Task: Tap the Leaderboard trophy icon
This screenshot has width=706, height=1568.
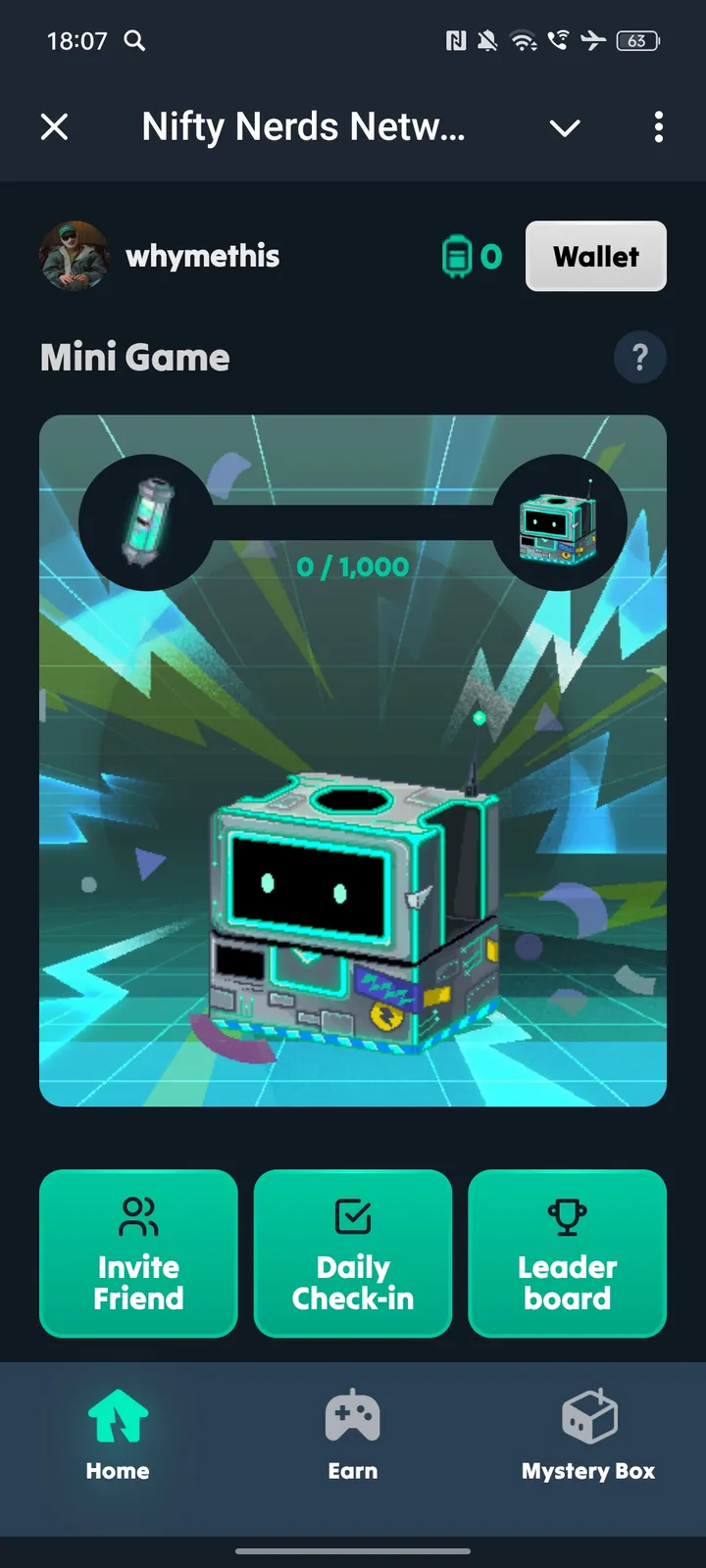Action: pyautogui.click(x=567, y=1215)
